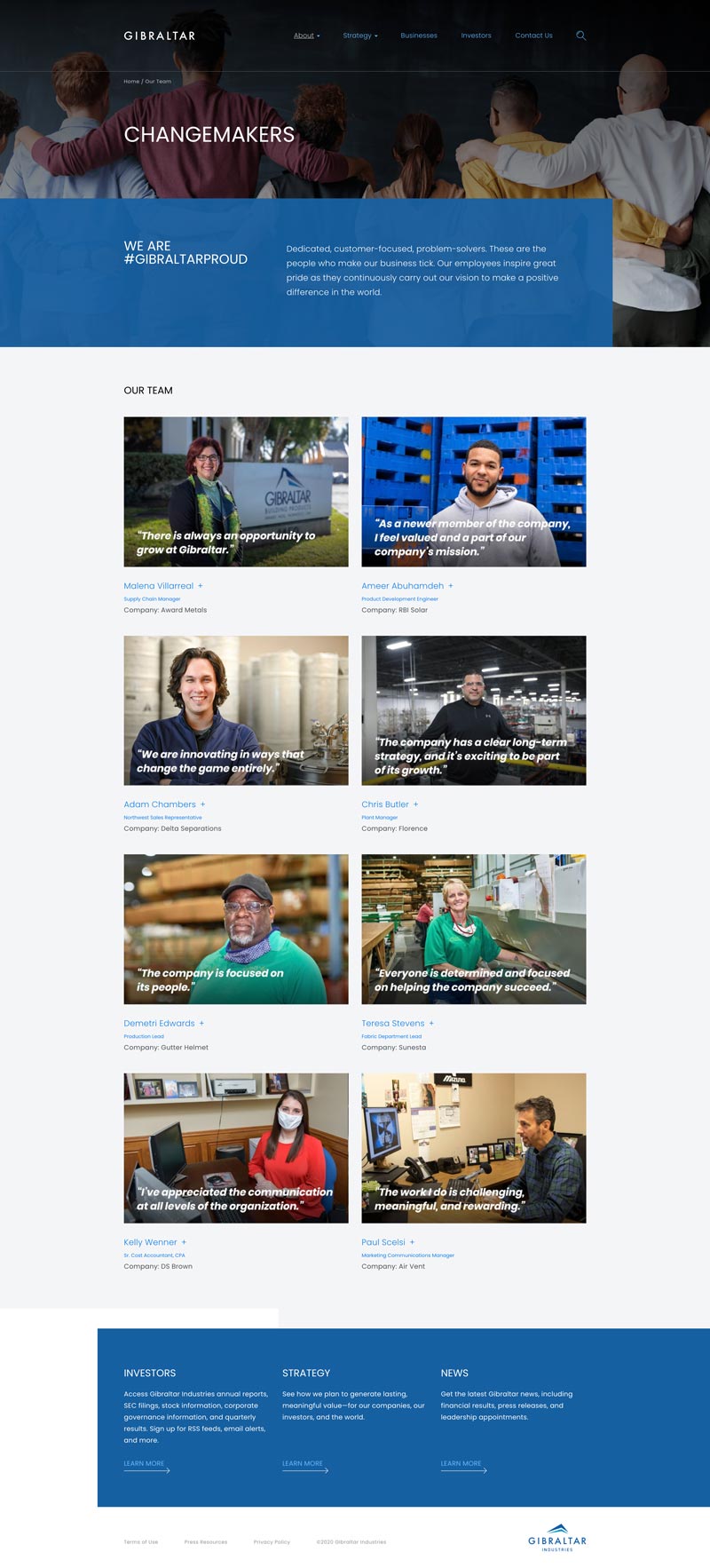
Task: Select Learn More under News
Action: 463,1466
